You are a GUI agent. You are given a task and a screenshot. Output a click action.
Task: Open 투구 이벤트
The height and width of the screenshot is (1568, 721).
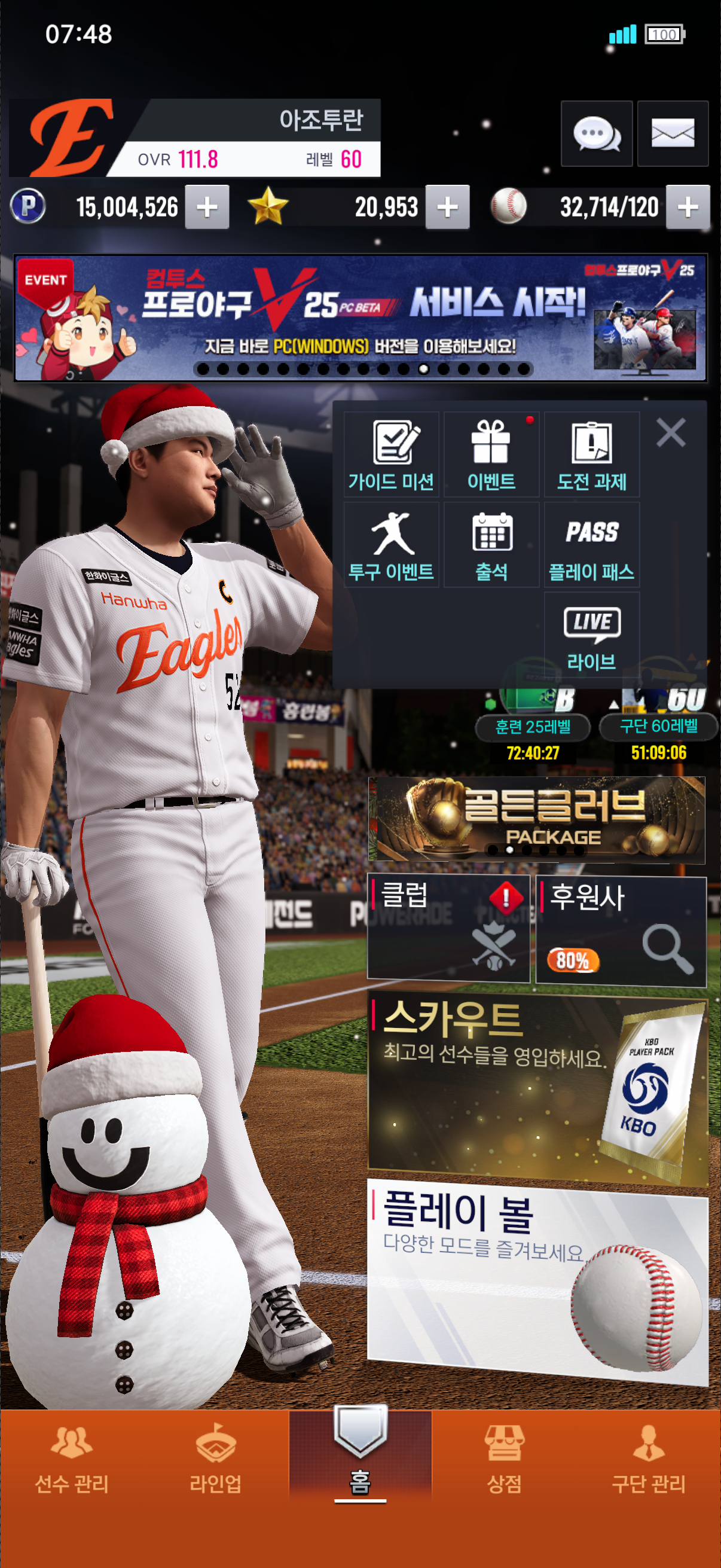click(391, 545)
